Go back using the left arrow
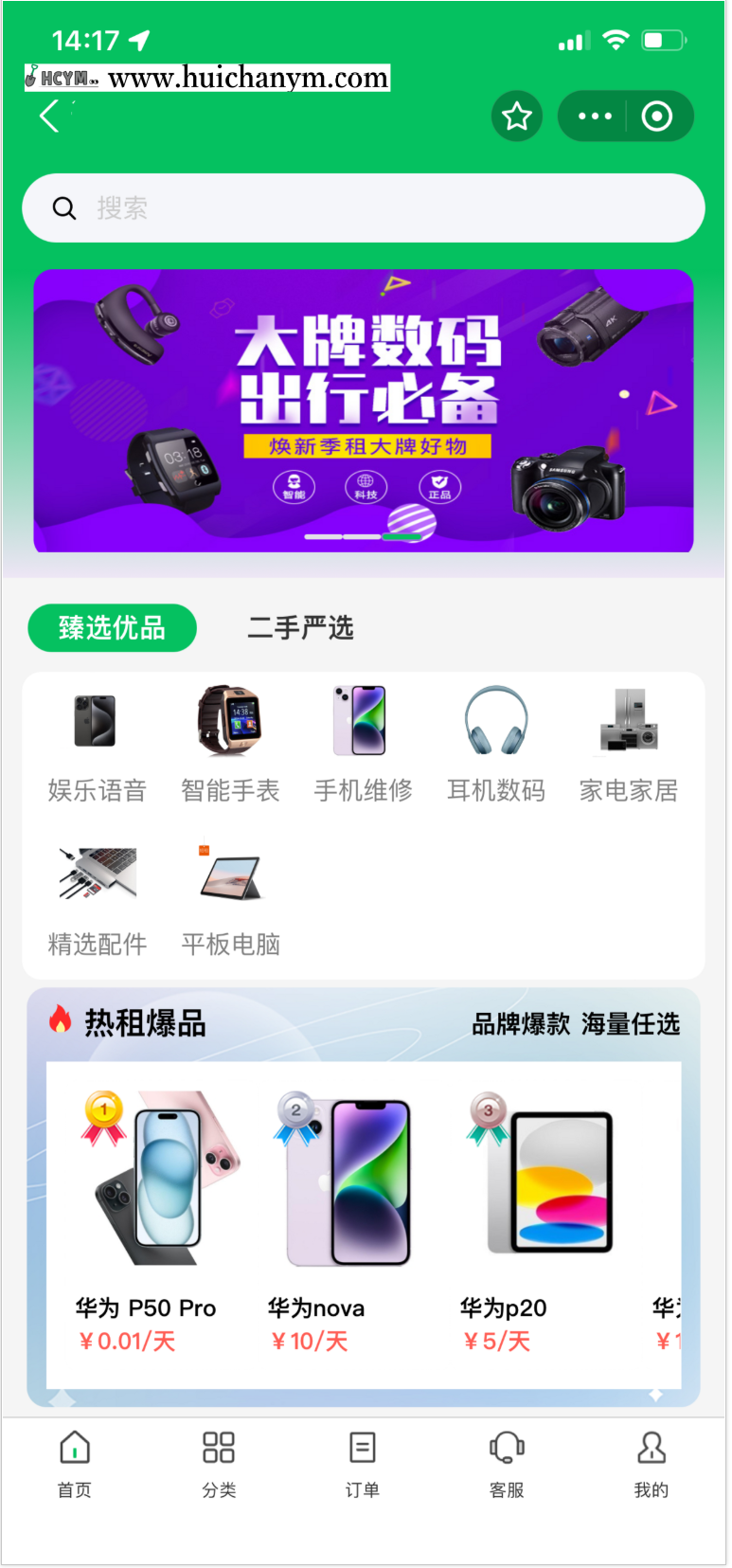This screenshot has height=1568, width=732. click(x=49, y=116)
